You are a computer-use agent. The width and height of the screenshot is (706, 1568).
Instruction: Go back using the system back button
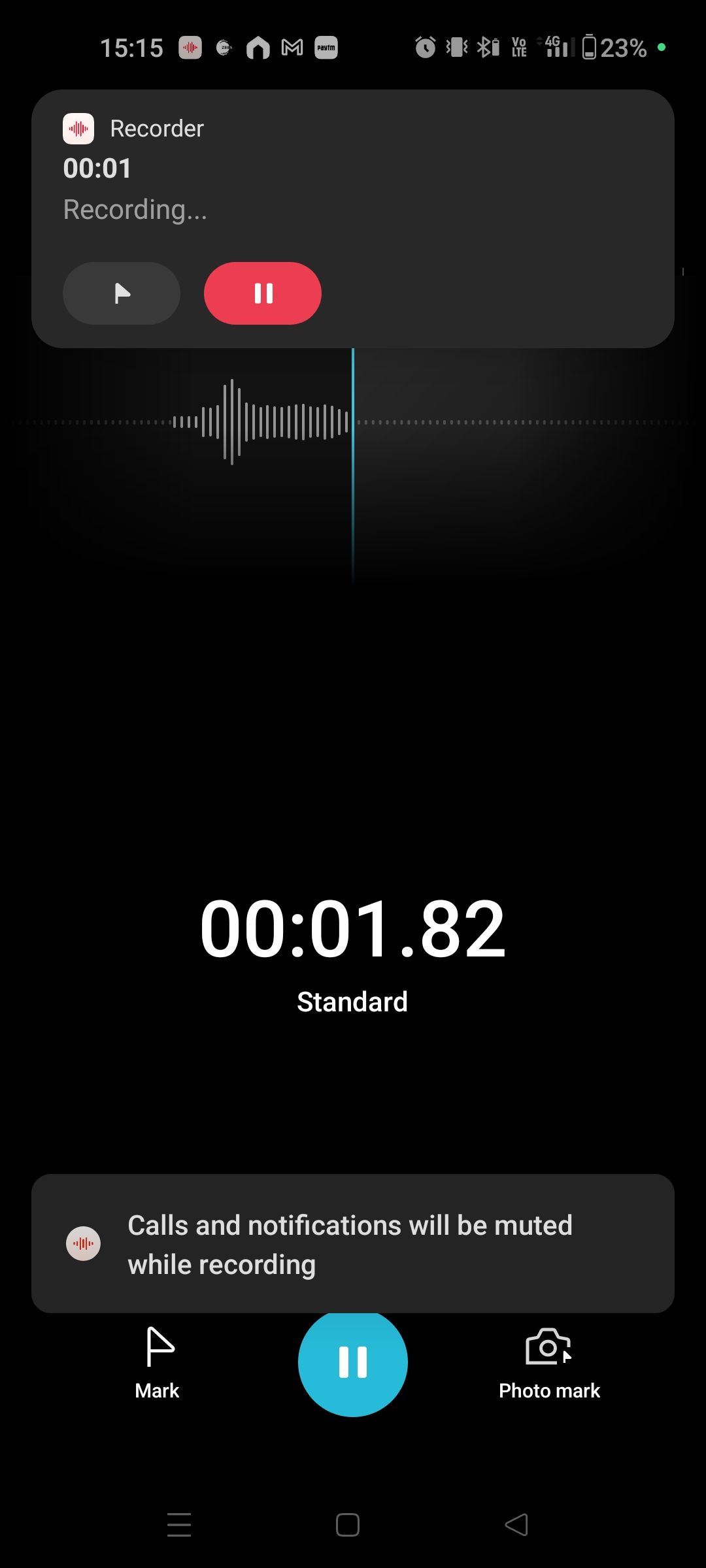click(516, 1525)
